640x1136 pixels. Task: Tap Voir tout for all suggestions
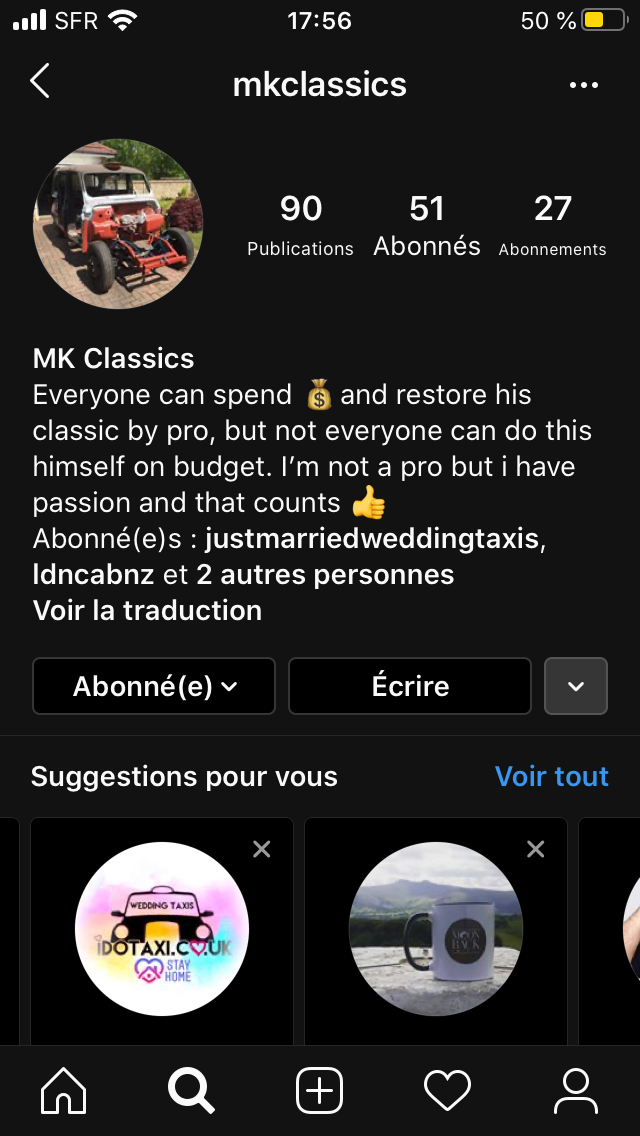click(x=552, y=777)
